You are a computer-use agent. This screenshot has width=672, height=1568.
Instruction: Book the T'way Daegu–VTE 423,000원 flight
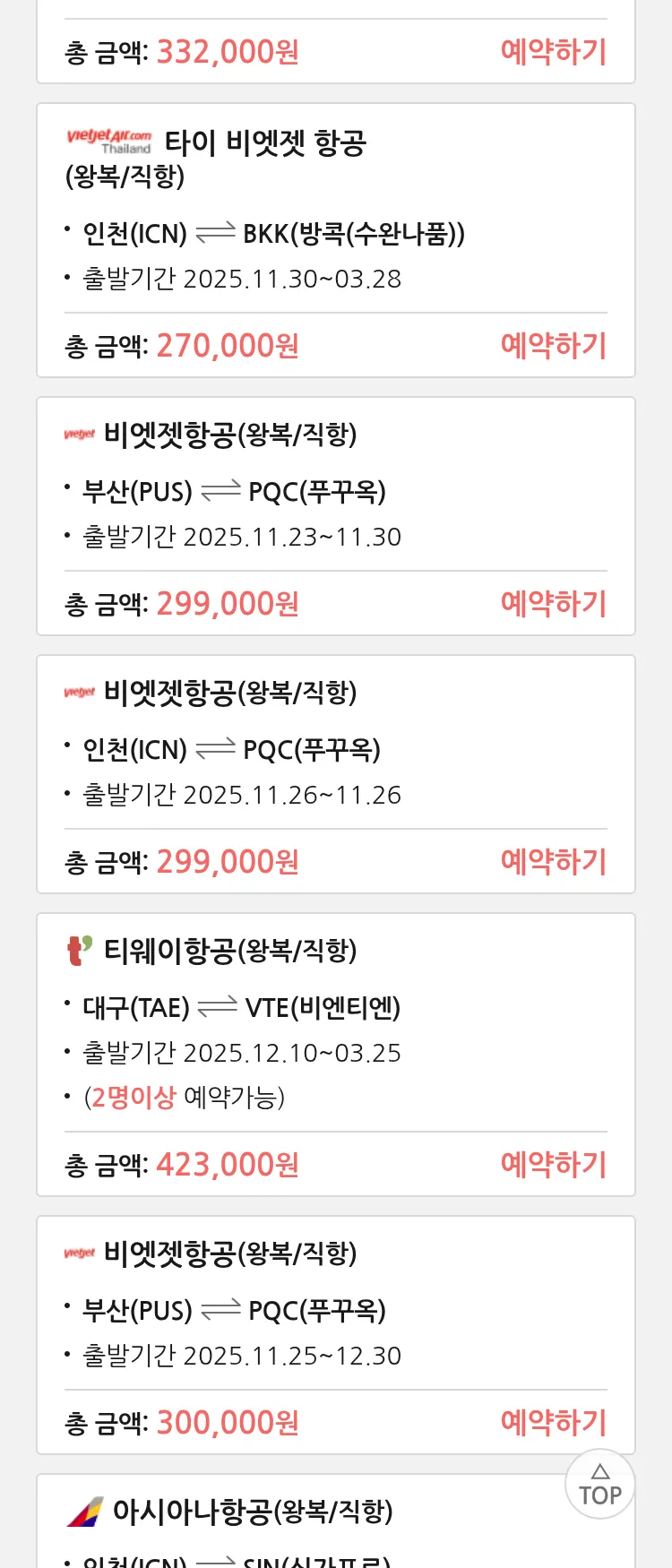(553, 1165)
